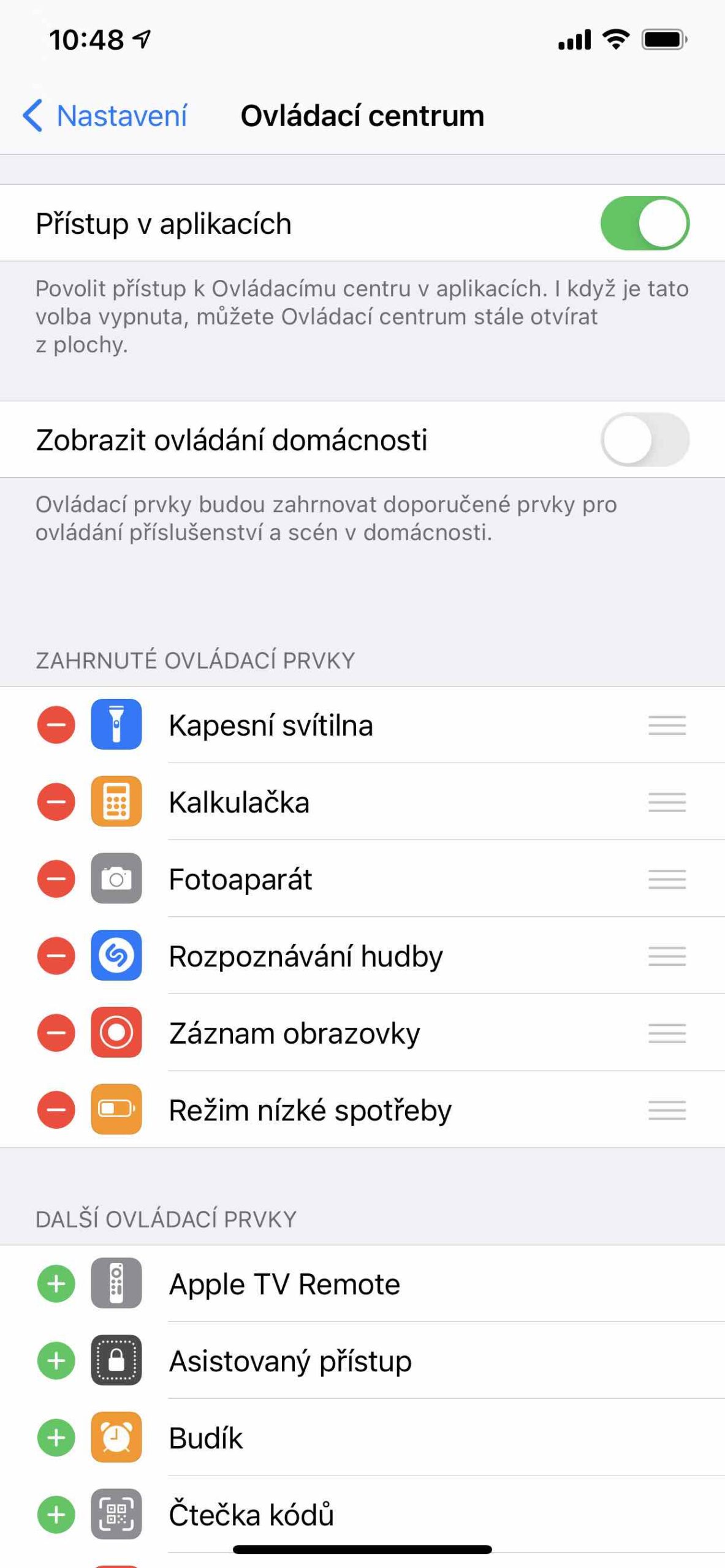Tap the Shazam icon for Rozpoznávání hudby
725x1568 pixels.
[116, 956]
